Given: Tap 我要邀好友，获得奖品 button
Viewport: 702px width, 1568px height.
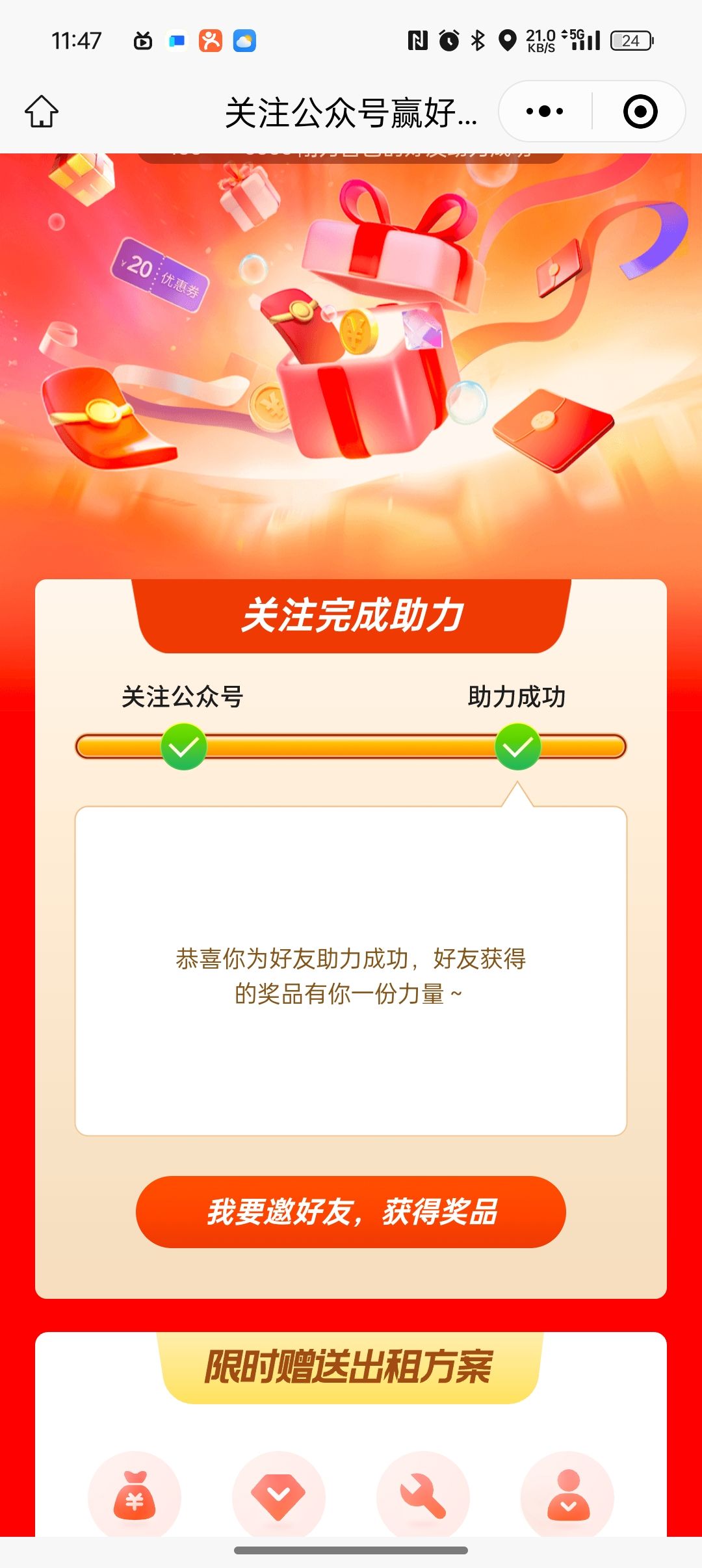Looking at the screenshot, I should coord(351,1212).
